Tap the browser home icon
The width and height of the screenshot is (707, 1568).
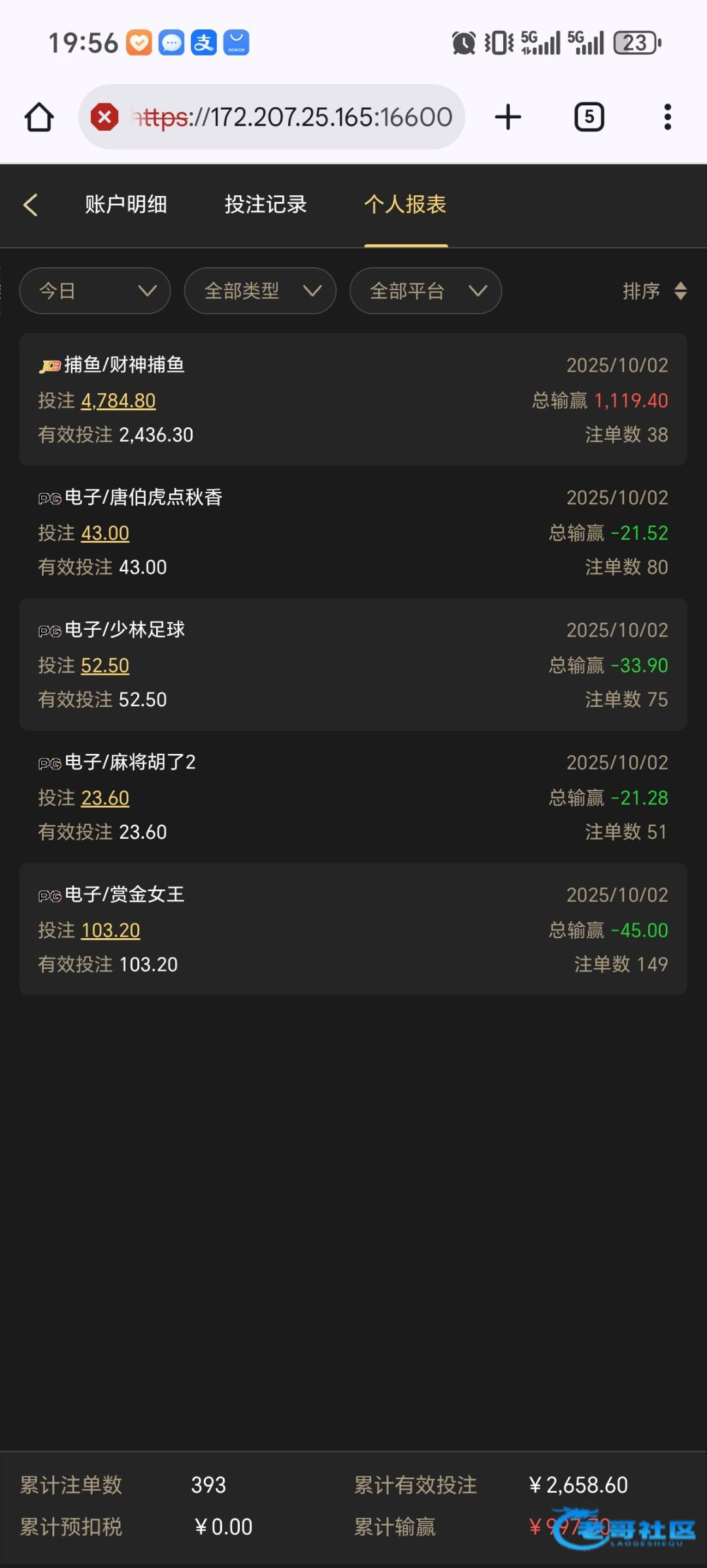click(39, 118)
